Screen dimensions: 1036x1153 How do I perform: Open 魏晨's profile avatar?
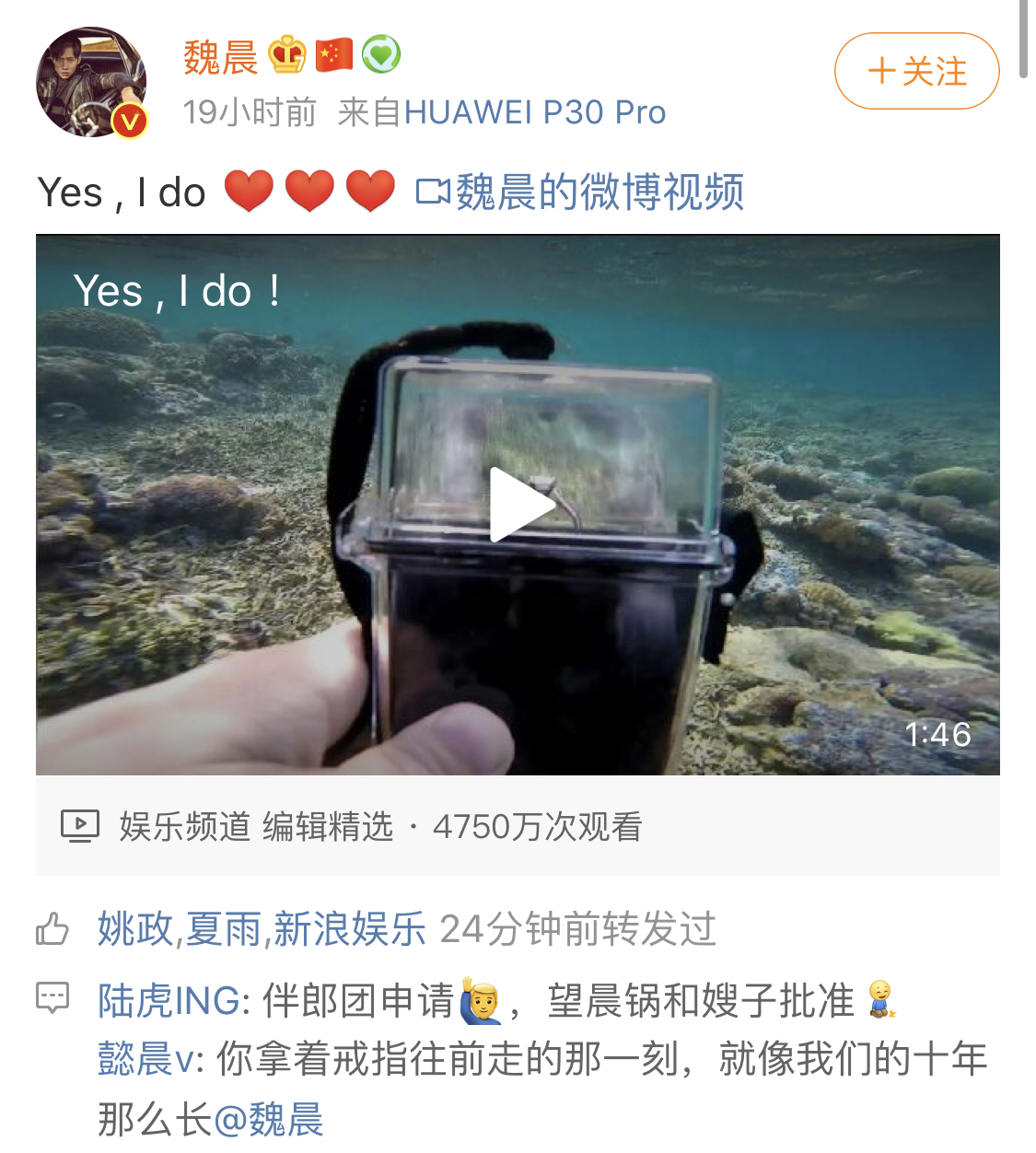pos(91,83)
